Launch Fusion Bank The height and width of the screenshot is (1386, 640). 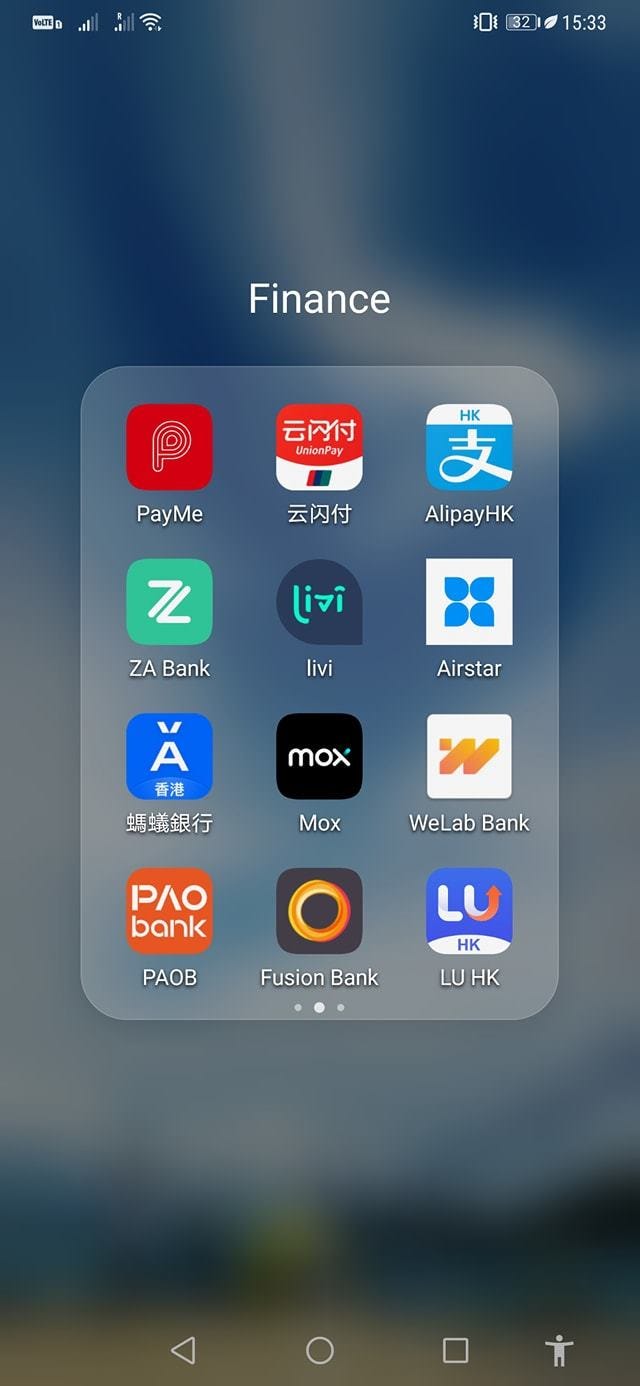319,911
